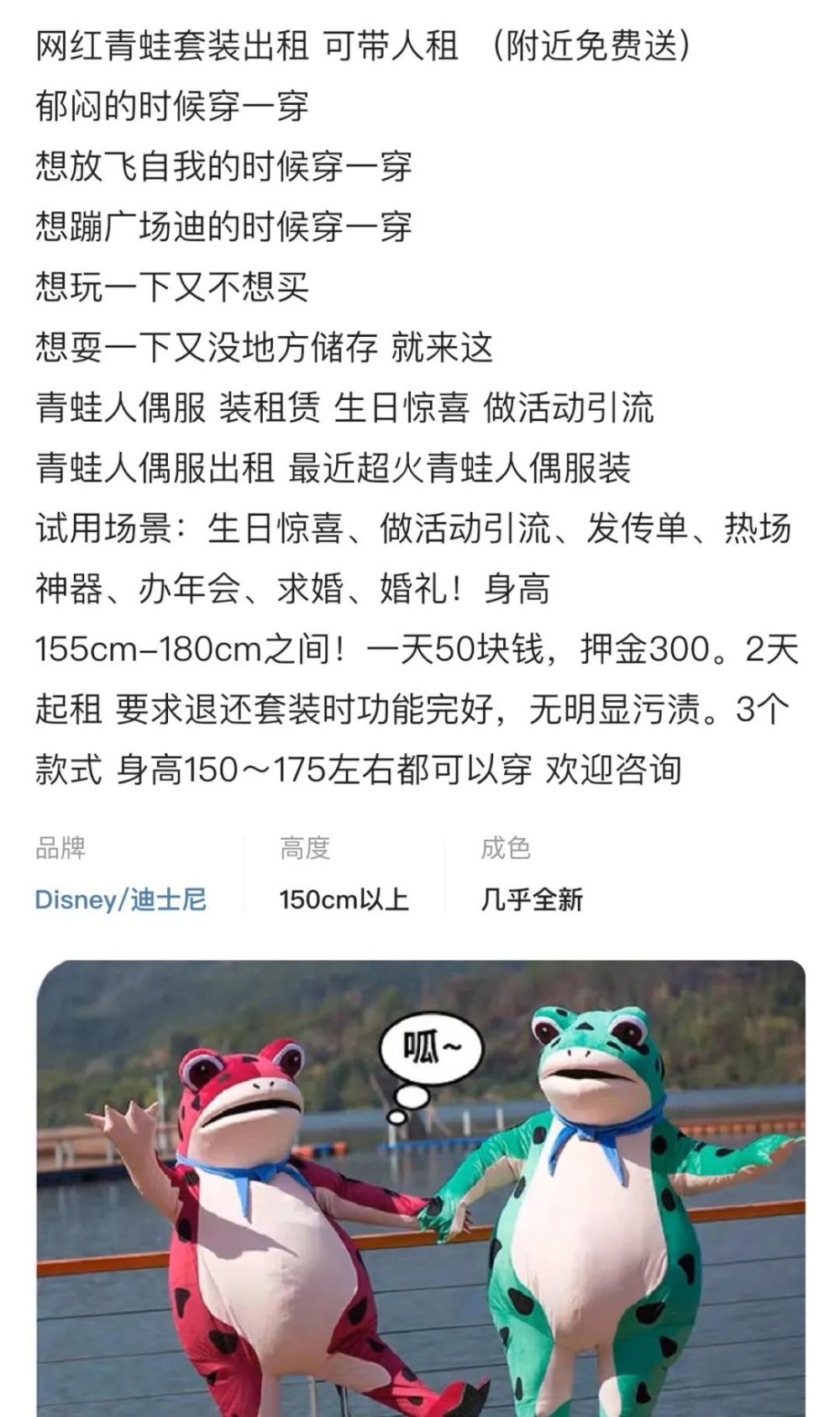This screenshot has width=840, height=1417.
Task: Open the frog costume photo
Action: coord(421,1188)
